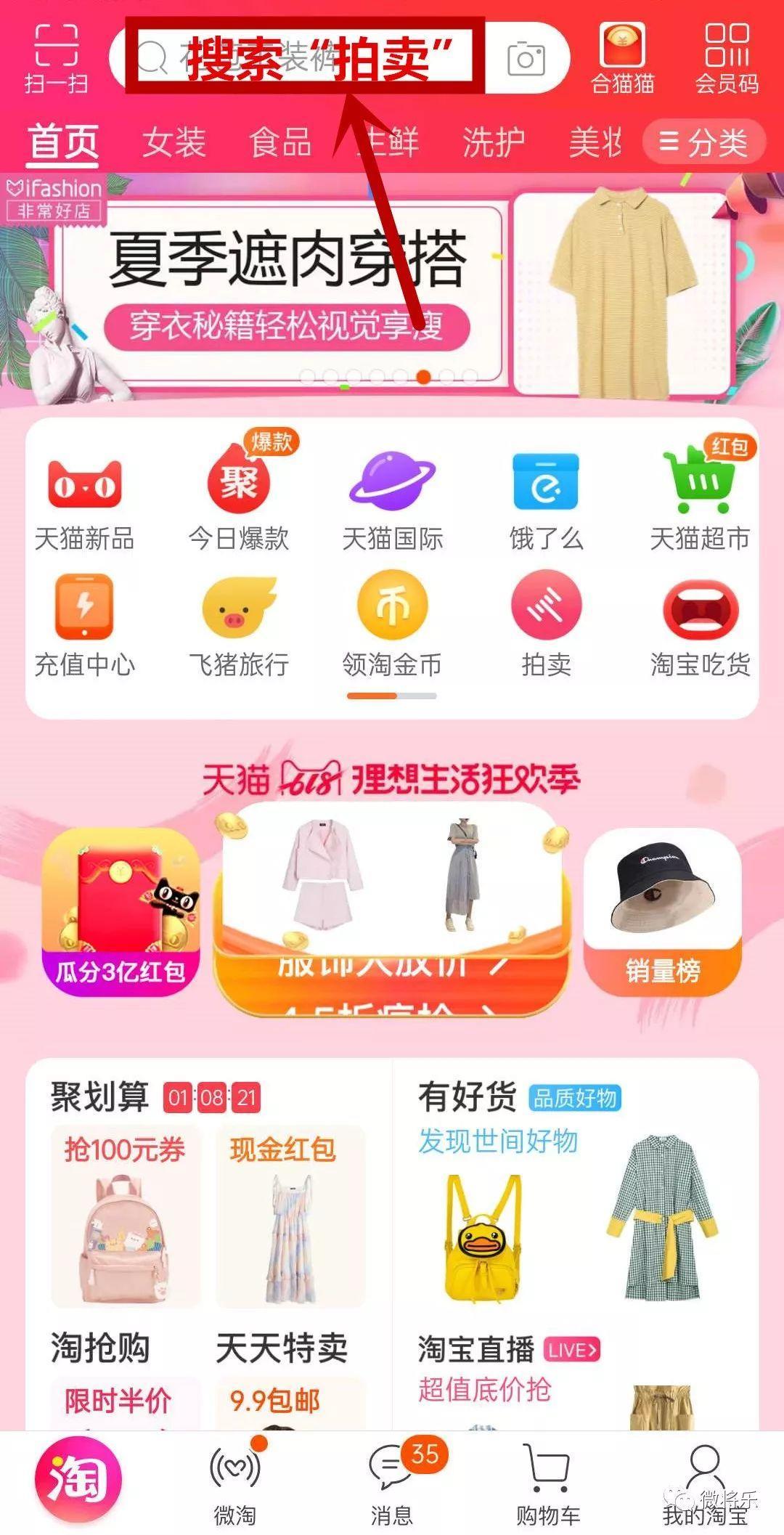Screen dimensions: 784x1535
Task: Switch to the 食品 tab
Action: pos(280,142)
